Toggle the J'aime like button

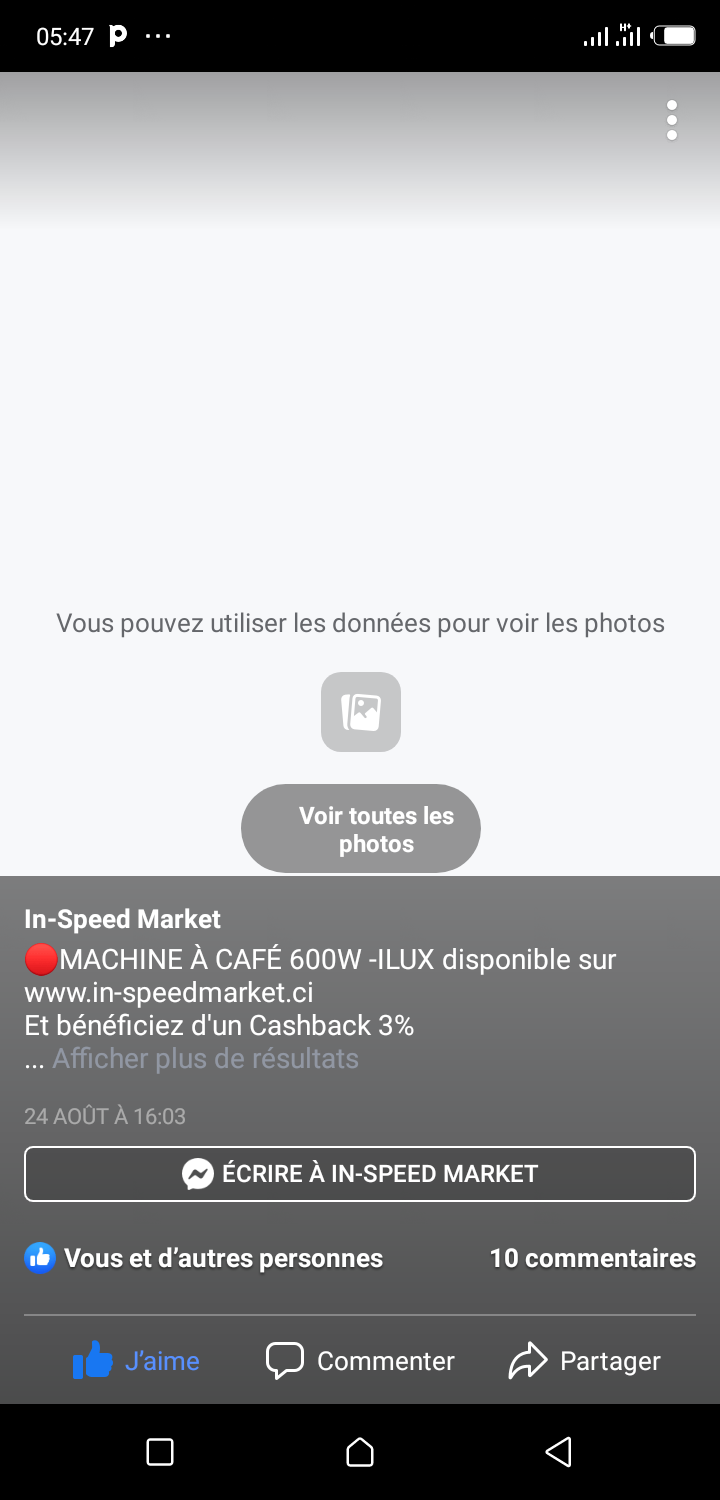coord(137,1361)
